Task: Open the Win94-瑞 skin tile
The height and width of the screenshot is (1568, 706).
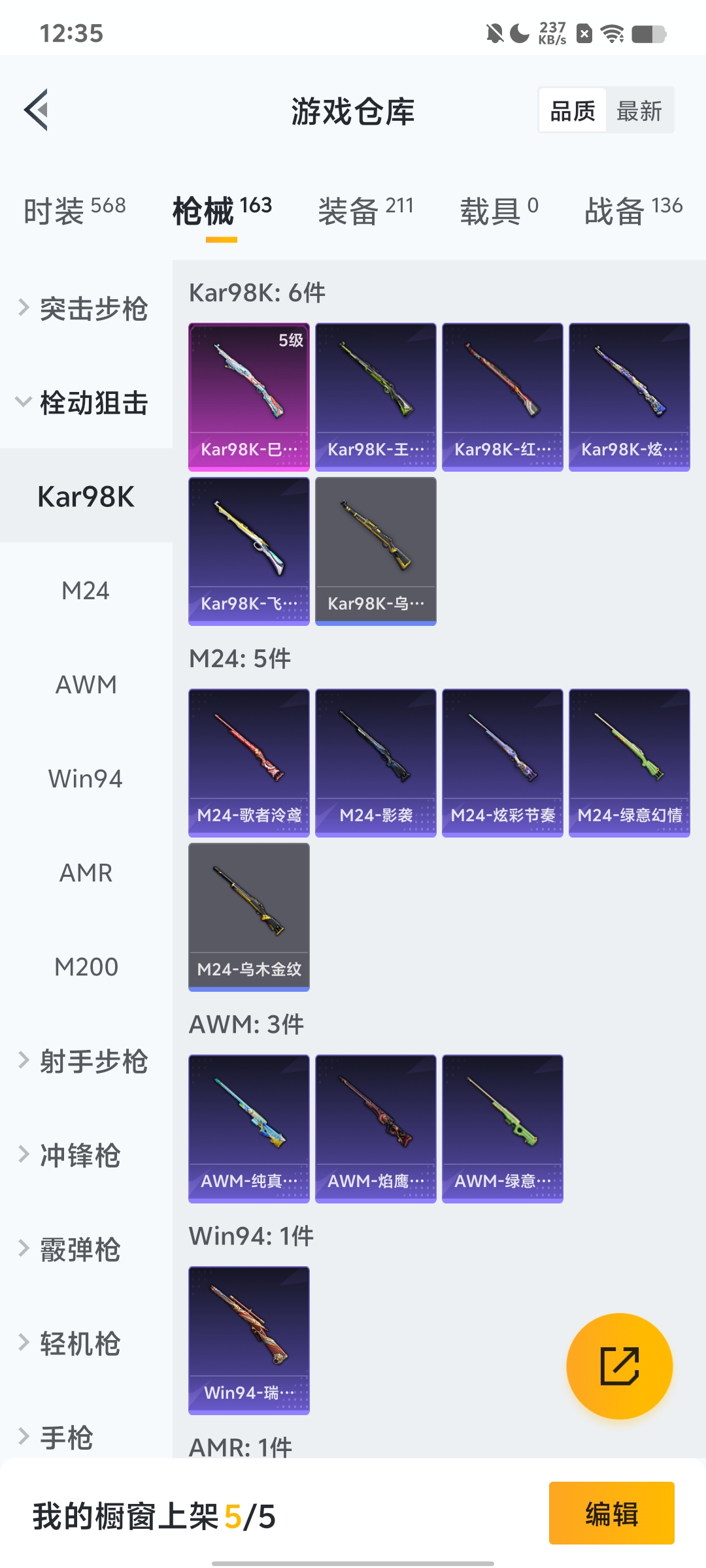Action: point(248,1340)
